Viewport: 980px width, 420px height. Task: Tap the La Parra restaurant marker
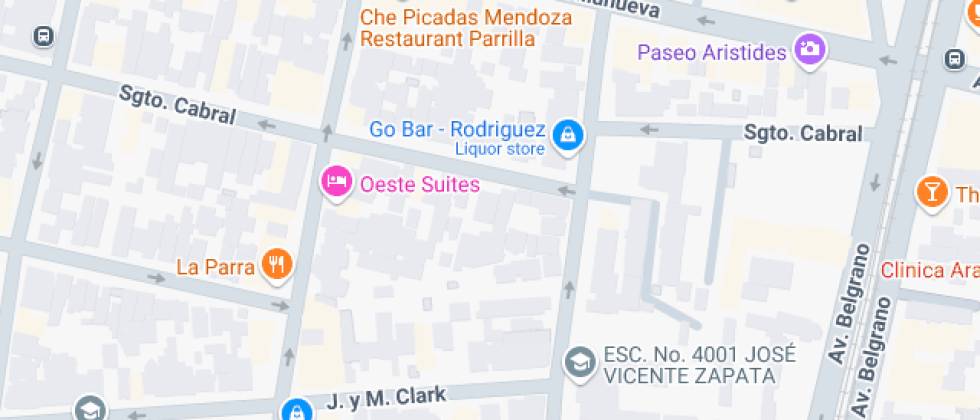(x=276, y=264)
